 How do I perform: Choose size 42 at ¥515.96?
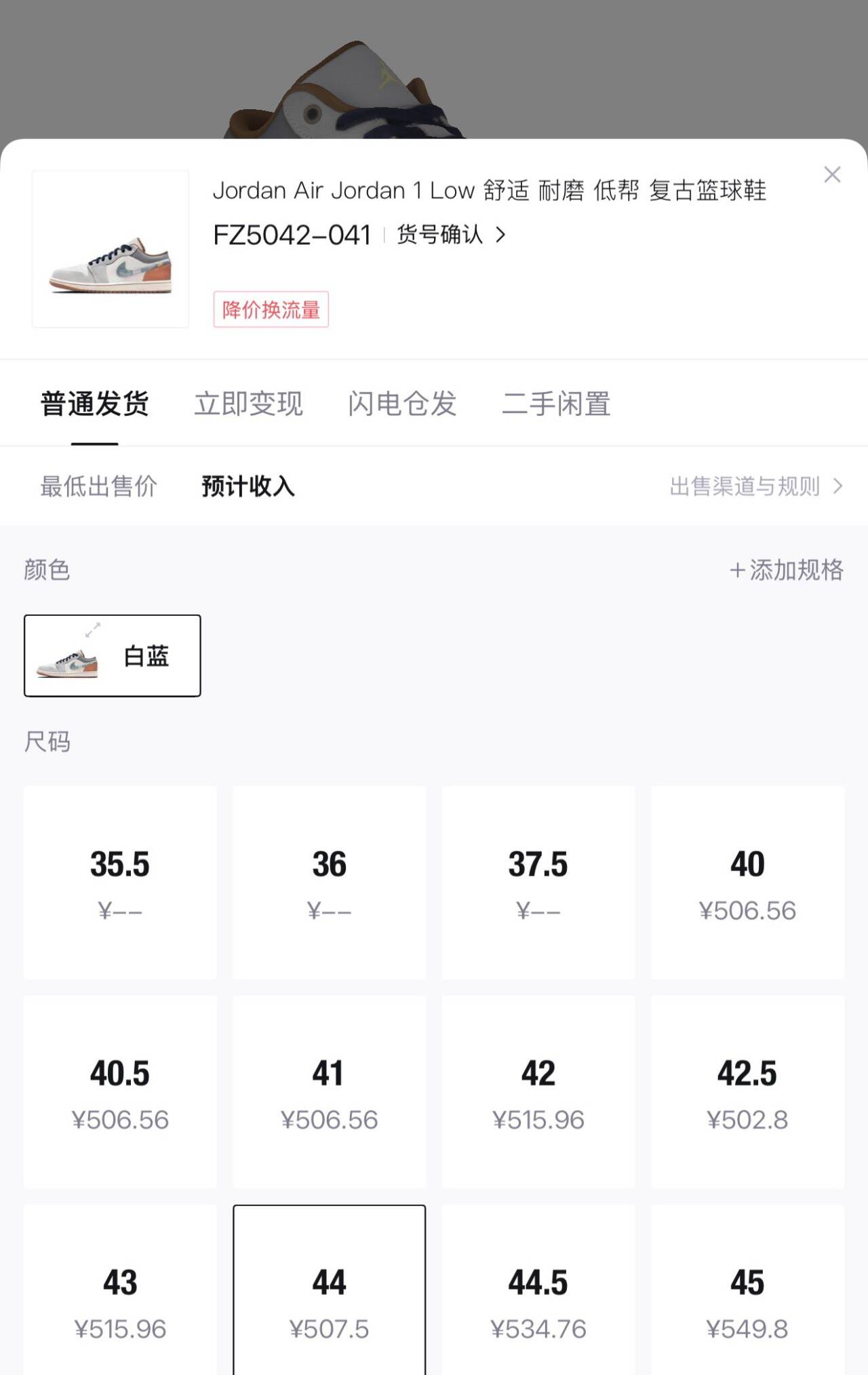538,1091
